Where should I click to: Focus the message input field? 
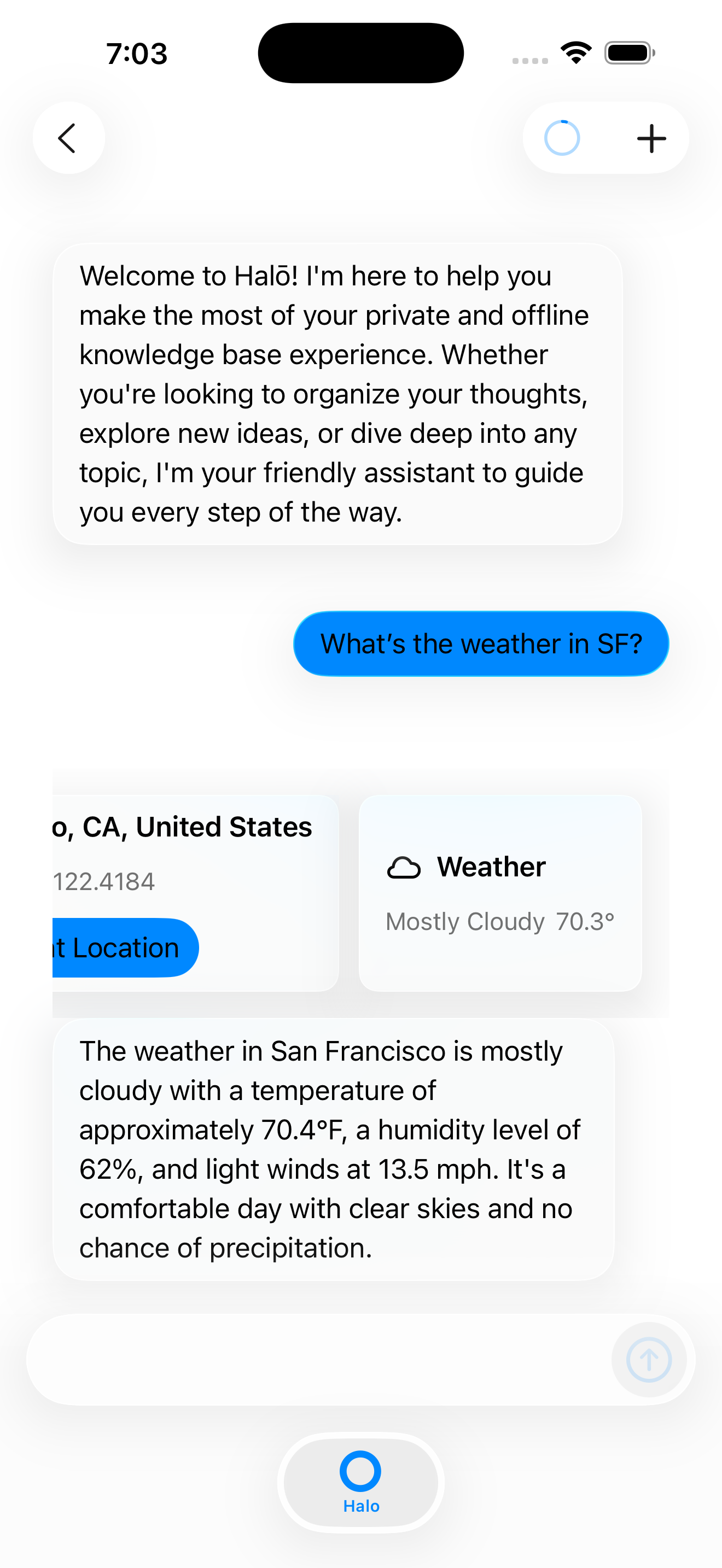click(x=317, y=1359)
